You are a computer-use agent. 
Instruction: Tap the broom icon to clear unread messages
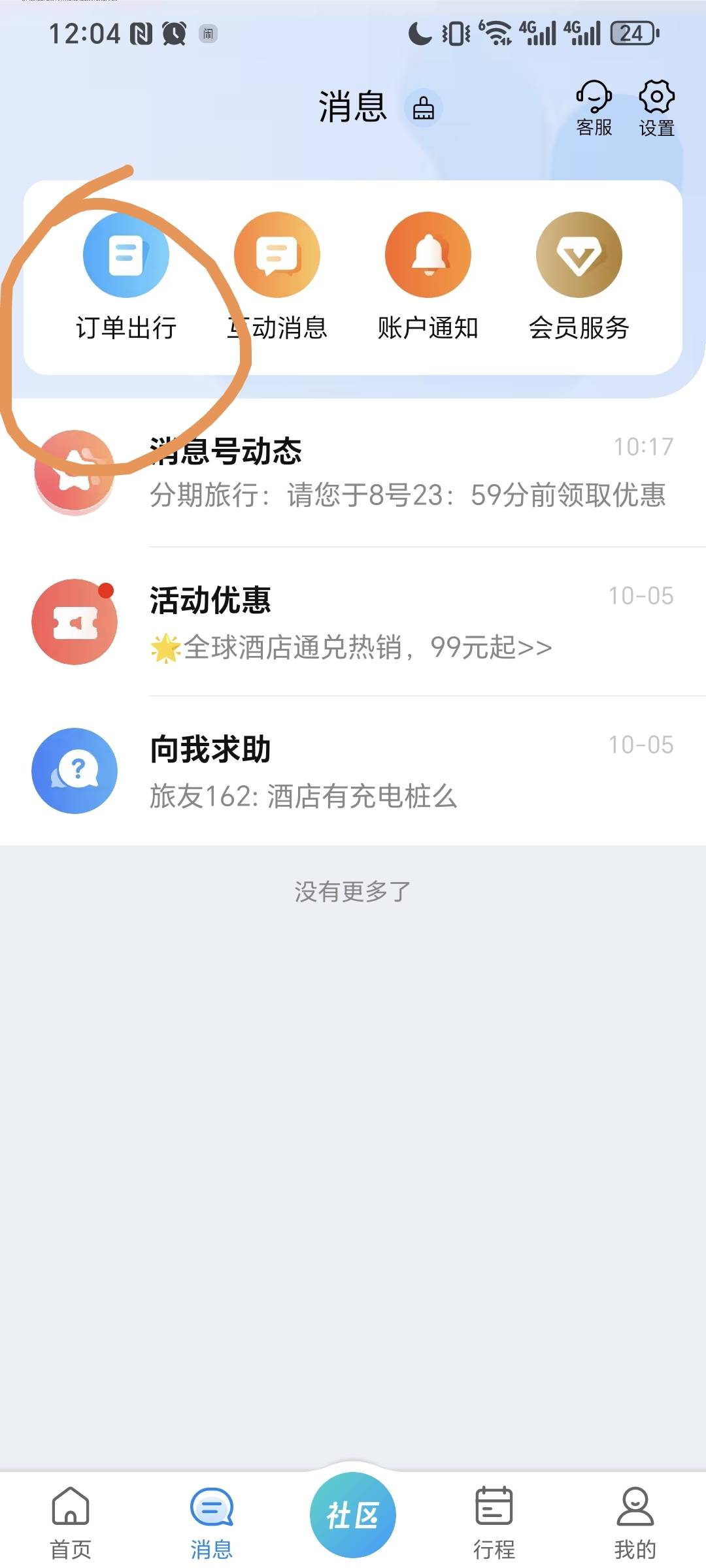coord(424,108)
